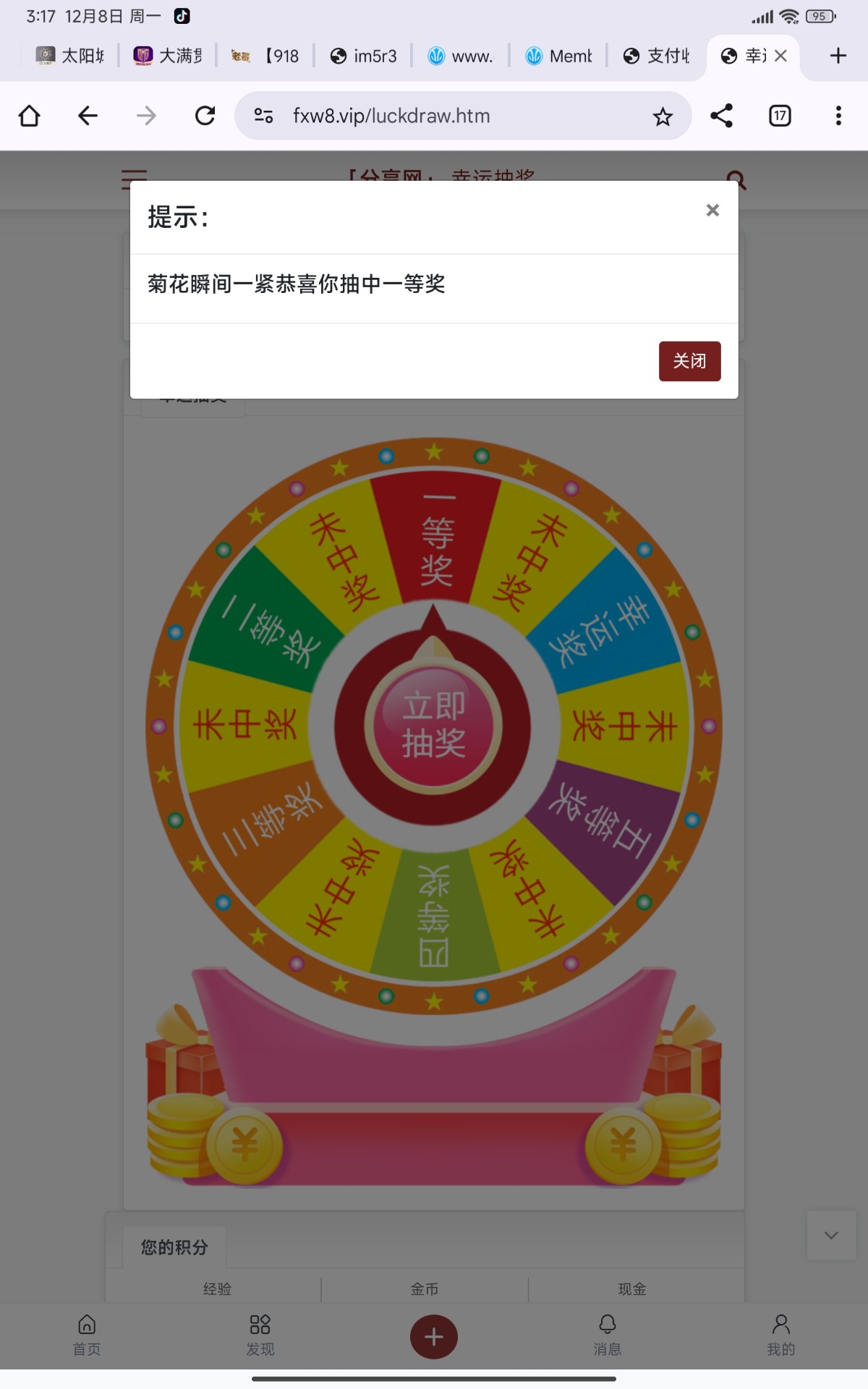868x1389 pixels.
Task: Switch to the 大满 tab
Action: (x=168, y=56)
